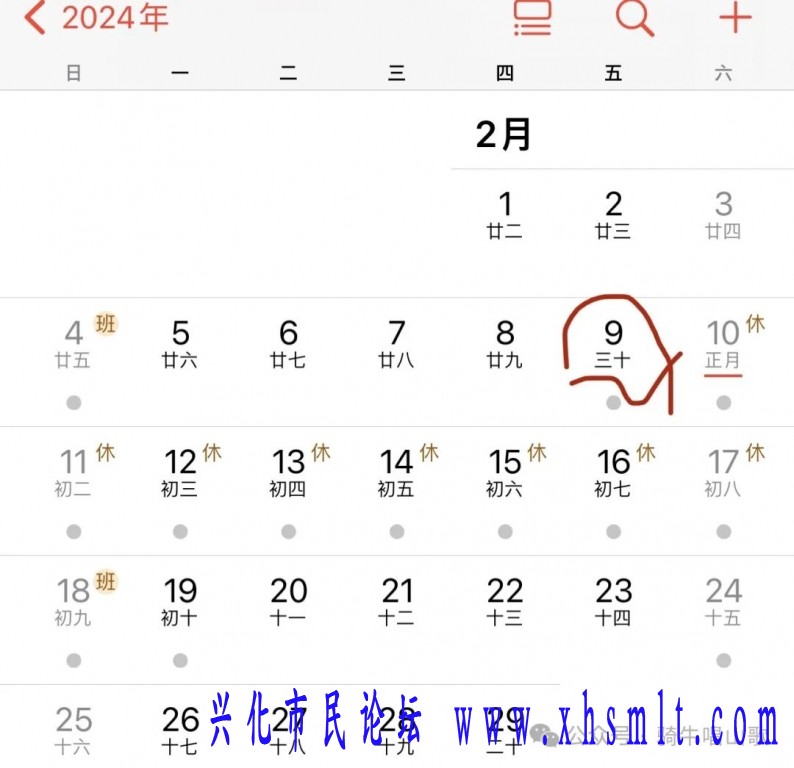Add a new calendar event

point(735,17)
